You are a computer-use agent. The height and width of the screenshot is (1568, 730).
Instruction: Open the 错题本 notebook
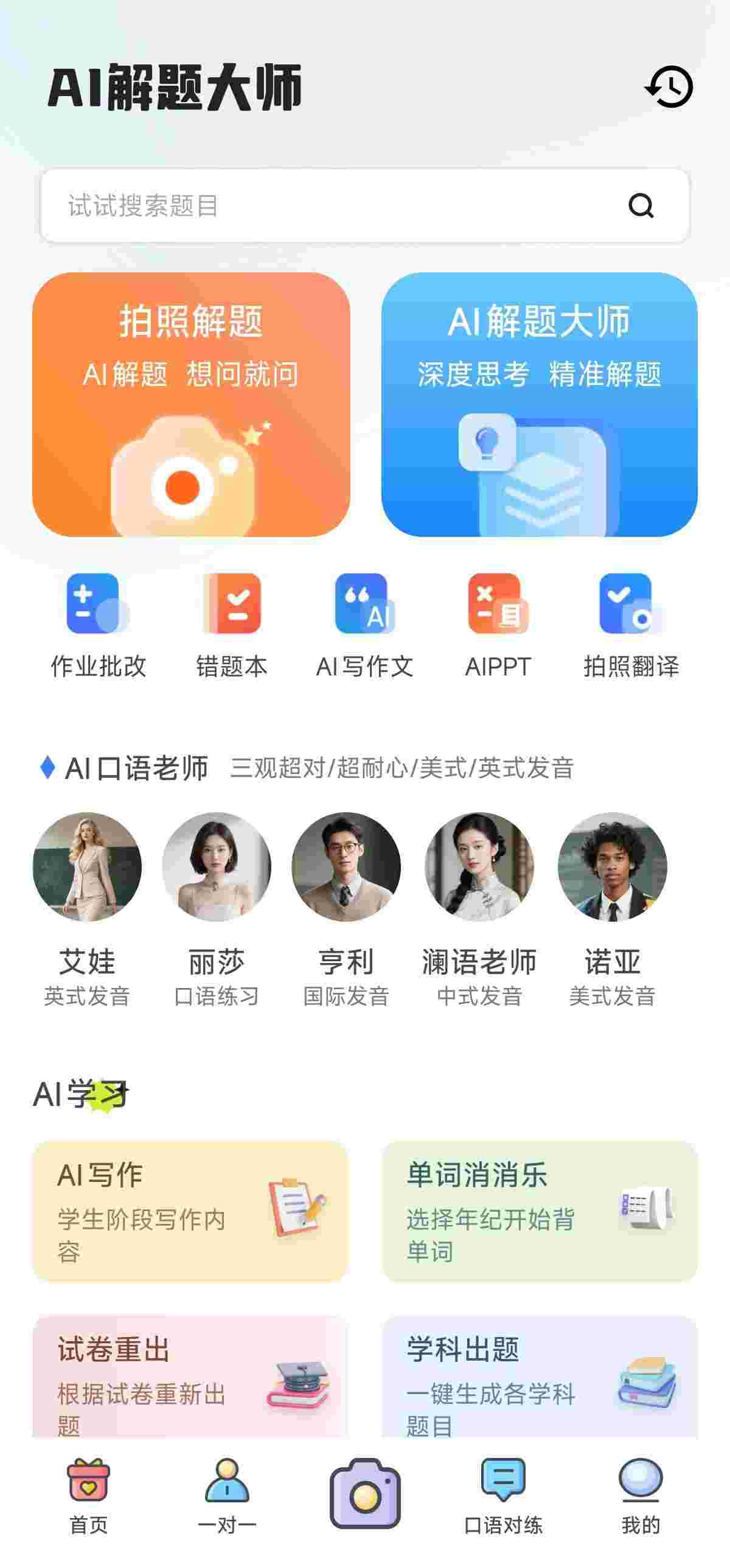(231, 625)
